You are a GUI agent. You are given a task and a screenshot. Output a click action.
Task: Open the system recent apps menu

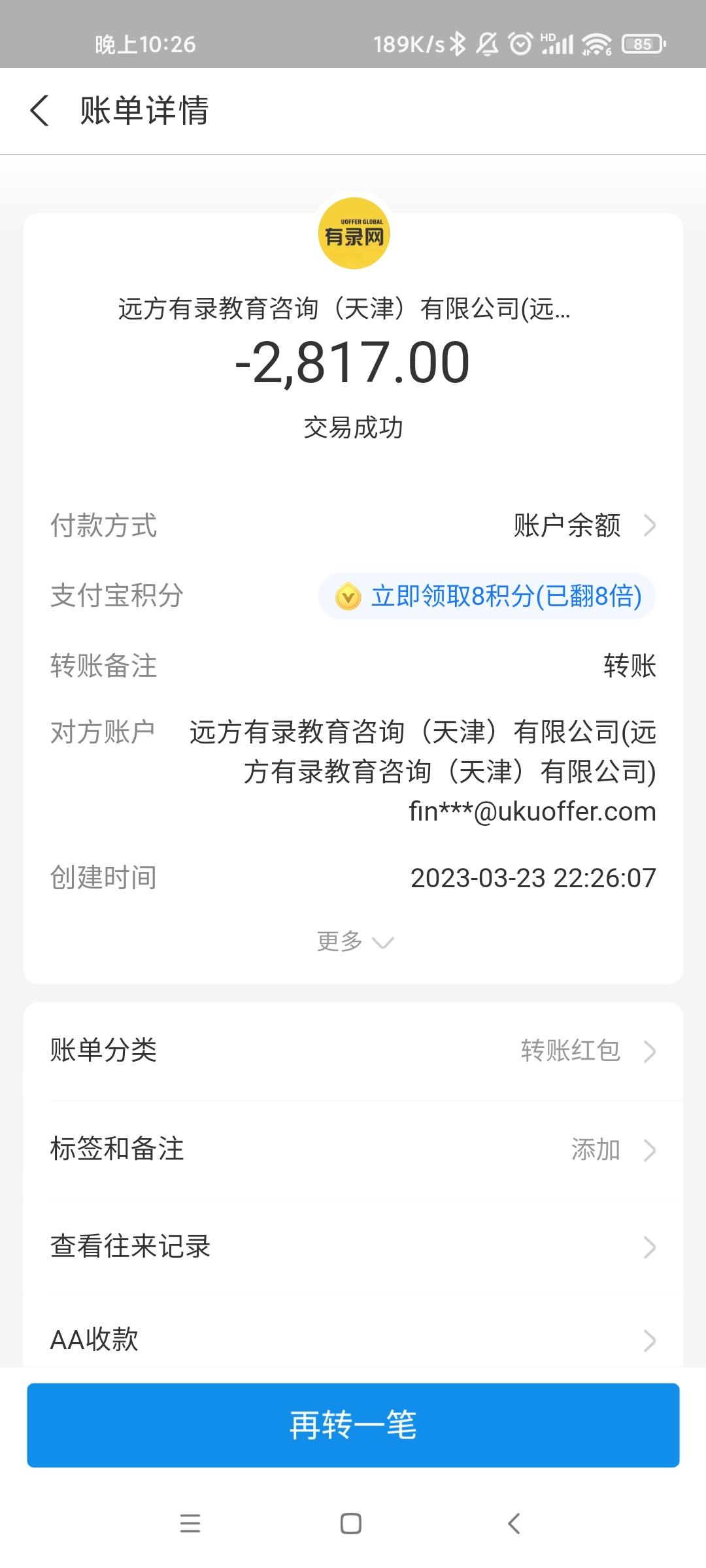[x=190, y=1524]
